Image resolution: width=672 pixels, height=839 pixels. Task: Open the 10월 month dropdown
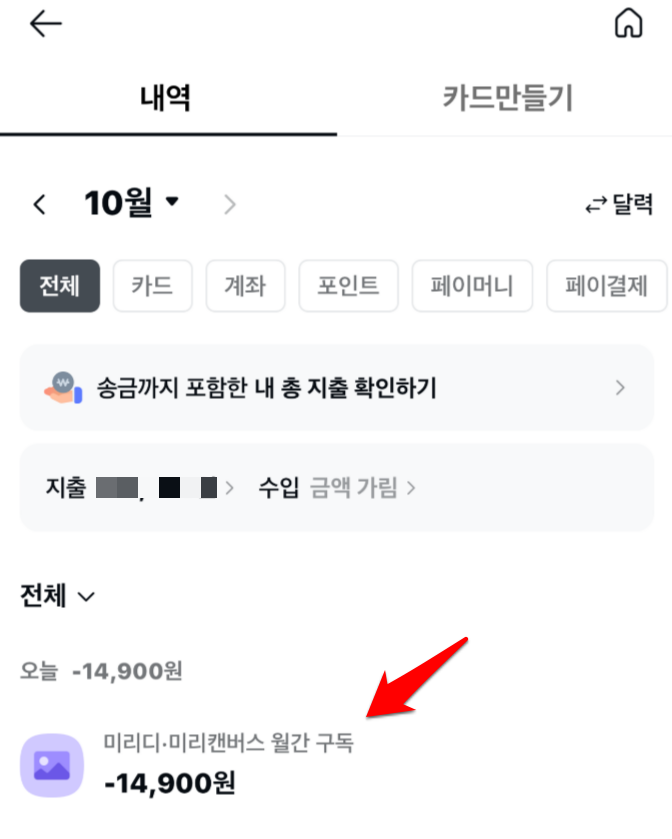click(x=131, y=204)
